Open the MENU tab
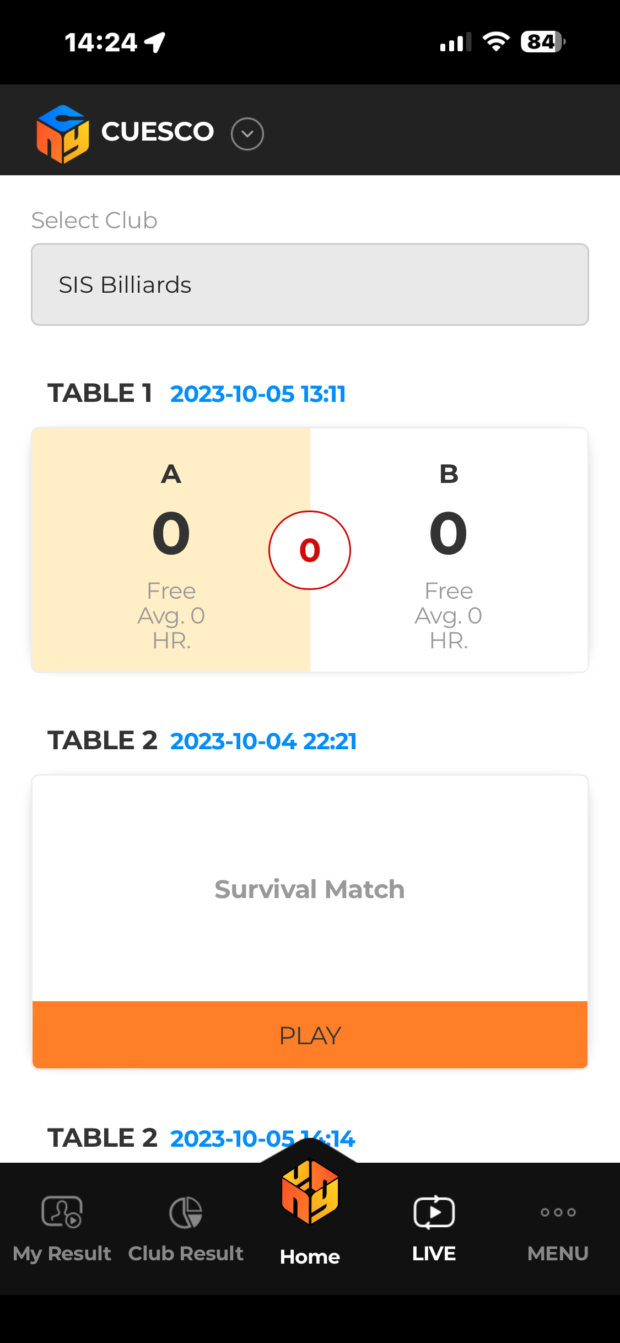620x1343 pixels. click(x=558, y=1230)
